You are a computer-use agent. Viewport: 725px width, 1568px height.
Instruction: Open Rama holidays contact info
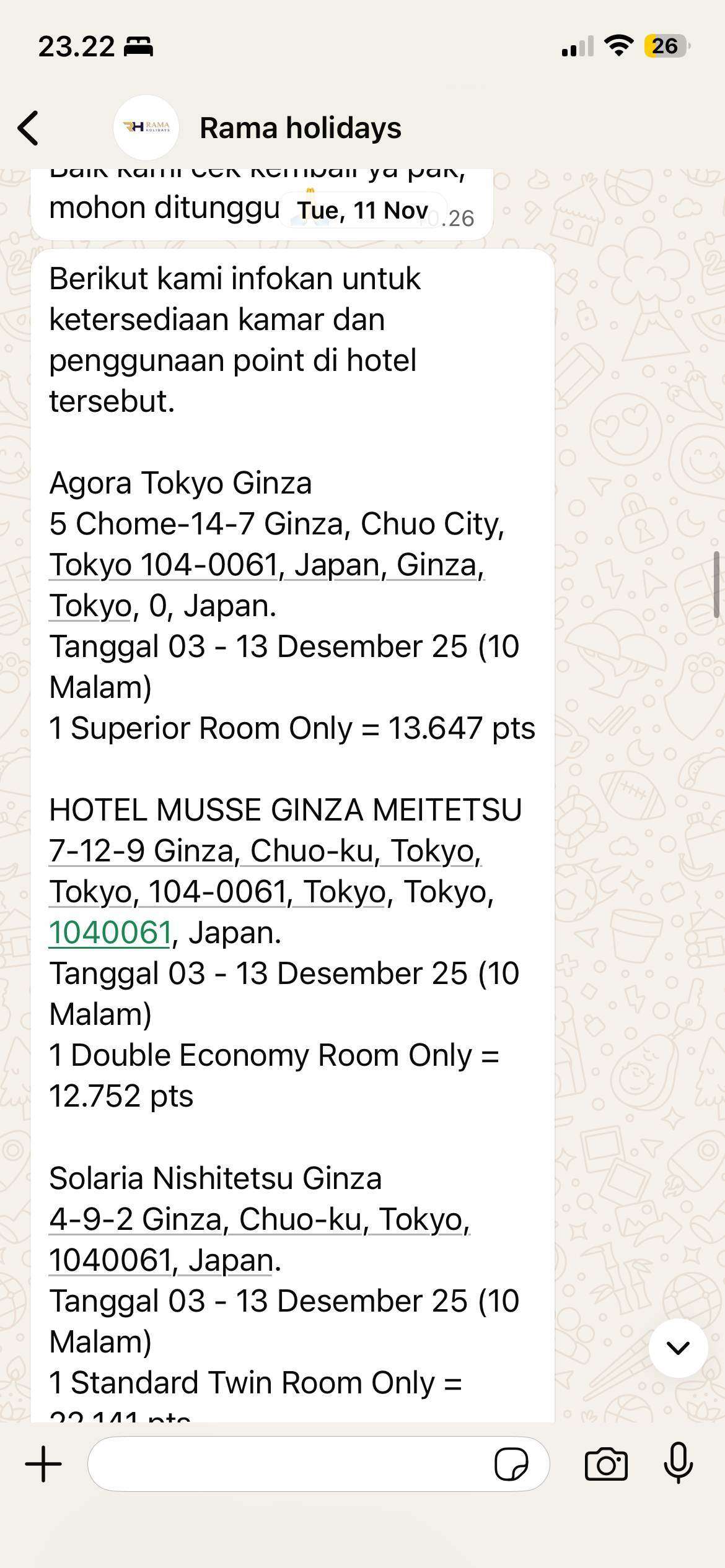point(300,128)
